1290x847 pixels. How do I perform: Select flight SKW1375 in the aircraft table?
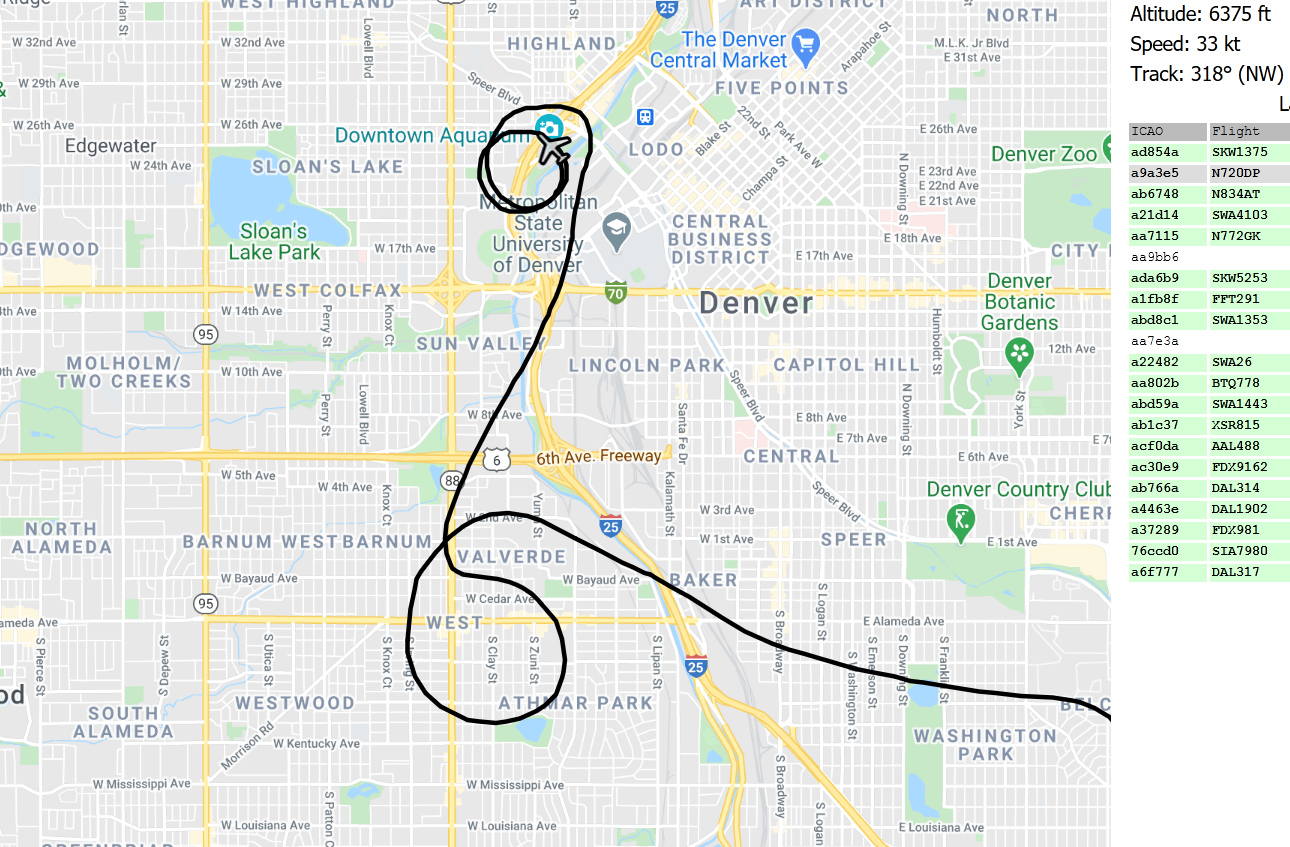[x=1239, y=152]
